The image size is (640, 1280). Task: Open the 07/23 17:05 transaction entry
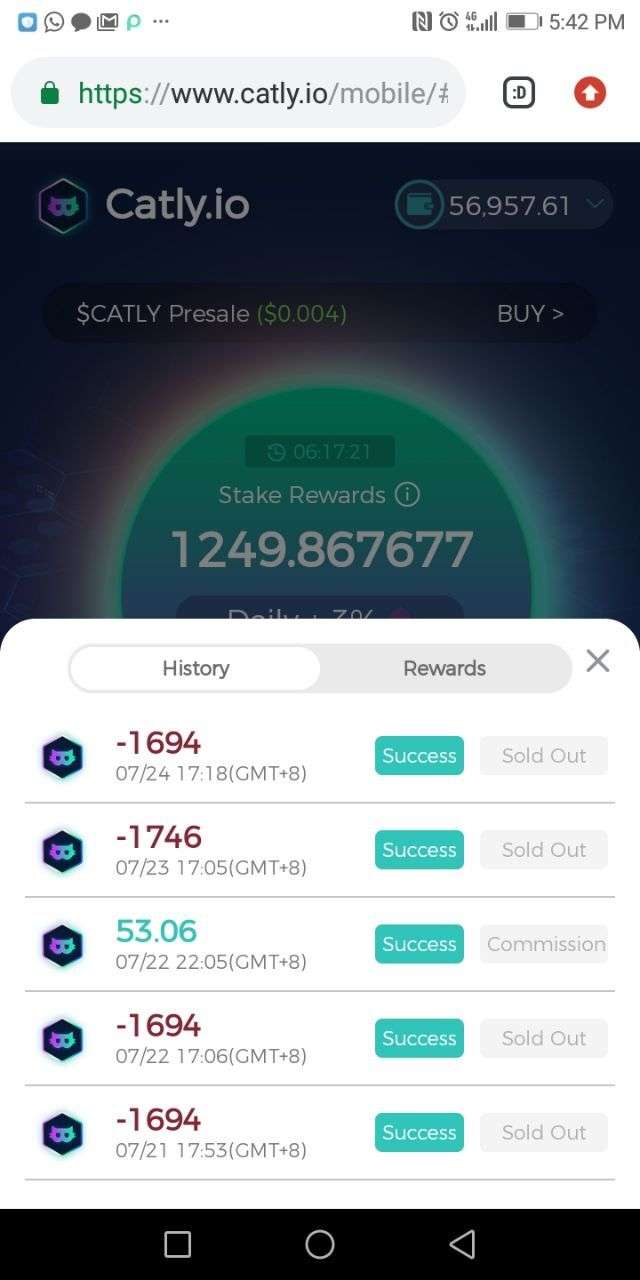pos(210,850)
